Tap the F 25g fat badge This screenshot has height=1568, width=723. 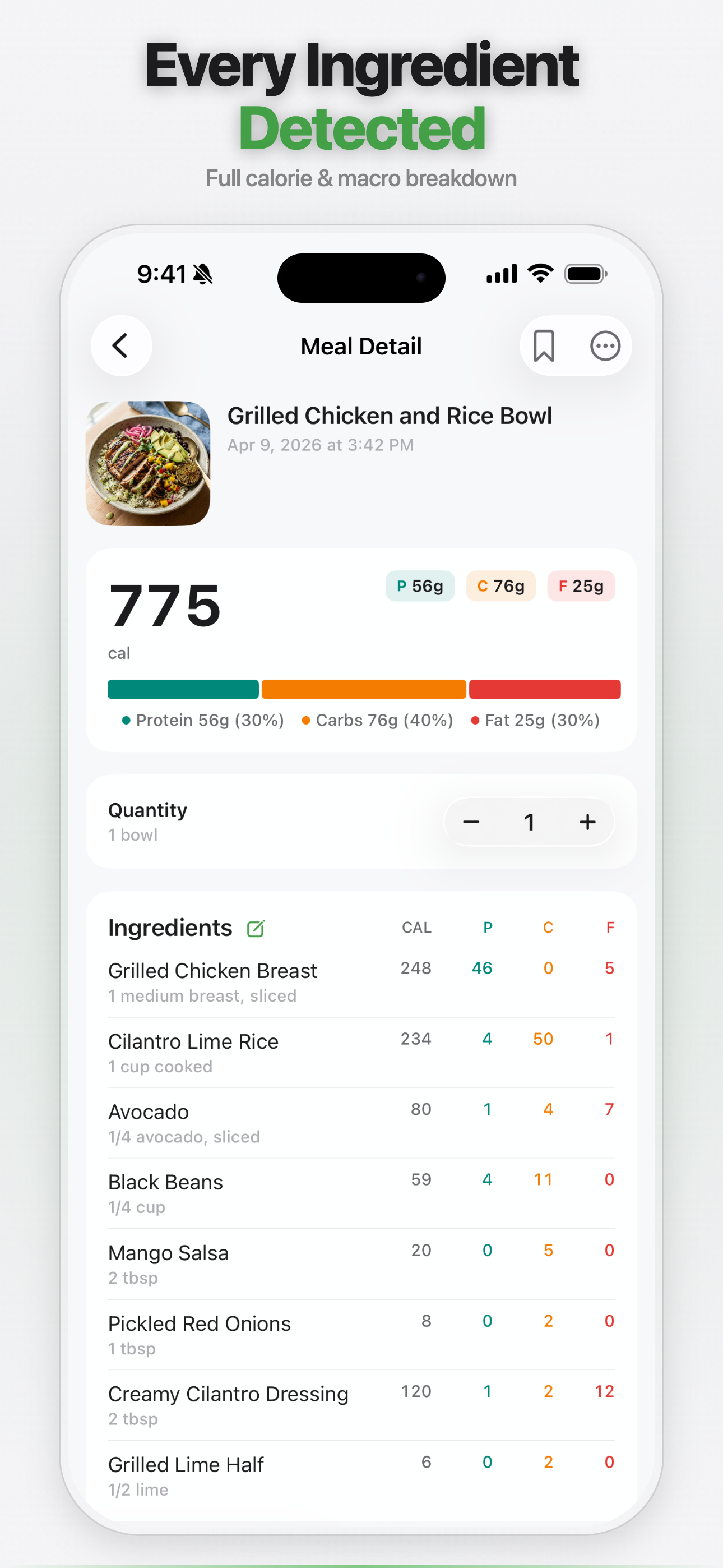tap(581, 586)
